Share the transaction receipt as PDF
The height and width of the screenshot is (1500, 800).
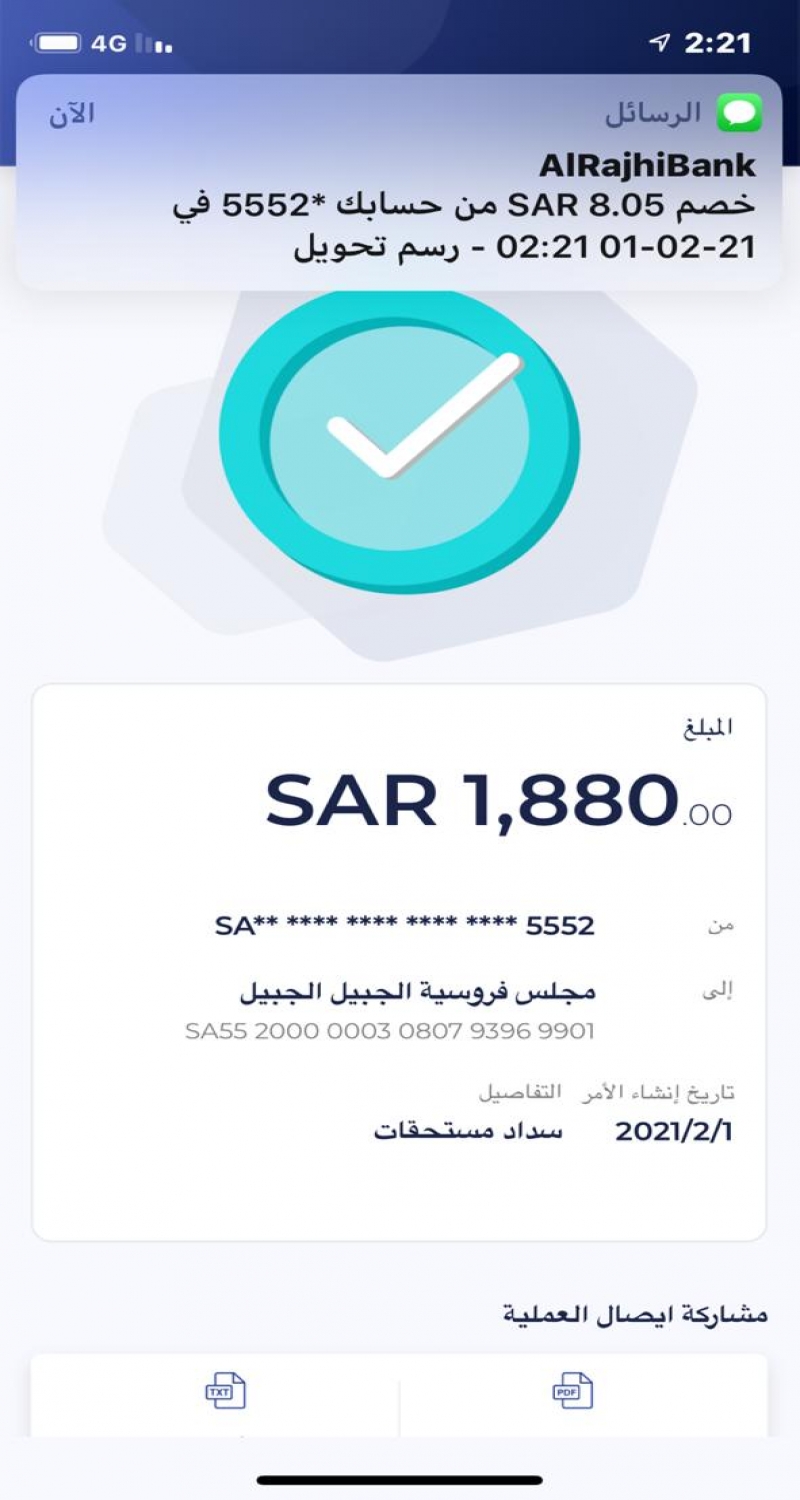tap(572, 1392)
